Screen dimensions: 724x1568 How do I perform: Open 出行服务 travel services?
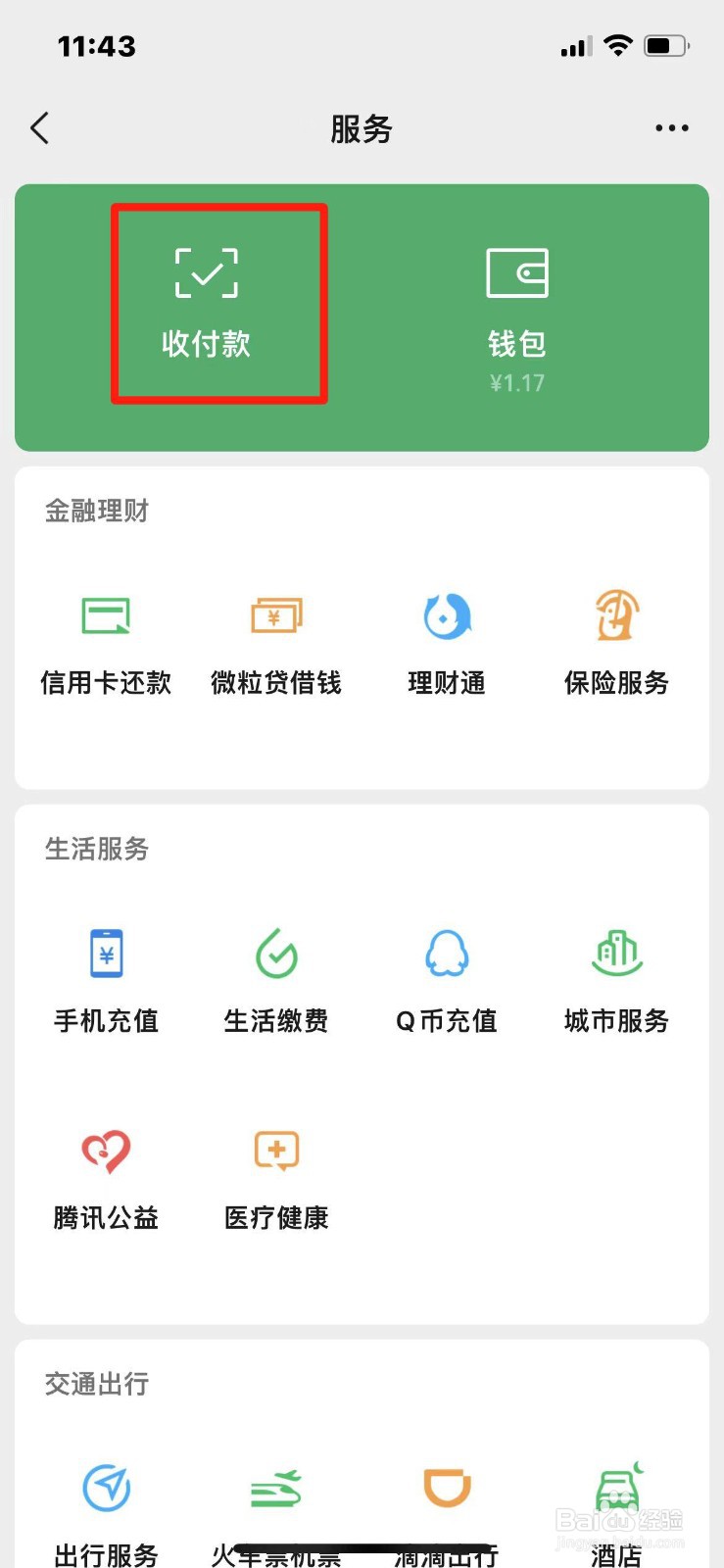106,1515
